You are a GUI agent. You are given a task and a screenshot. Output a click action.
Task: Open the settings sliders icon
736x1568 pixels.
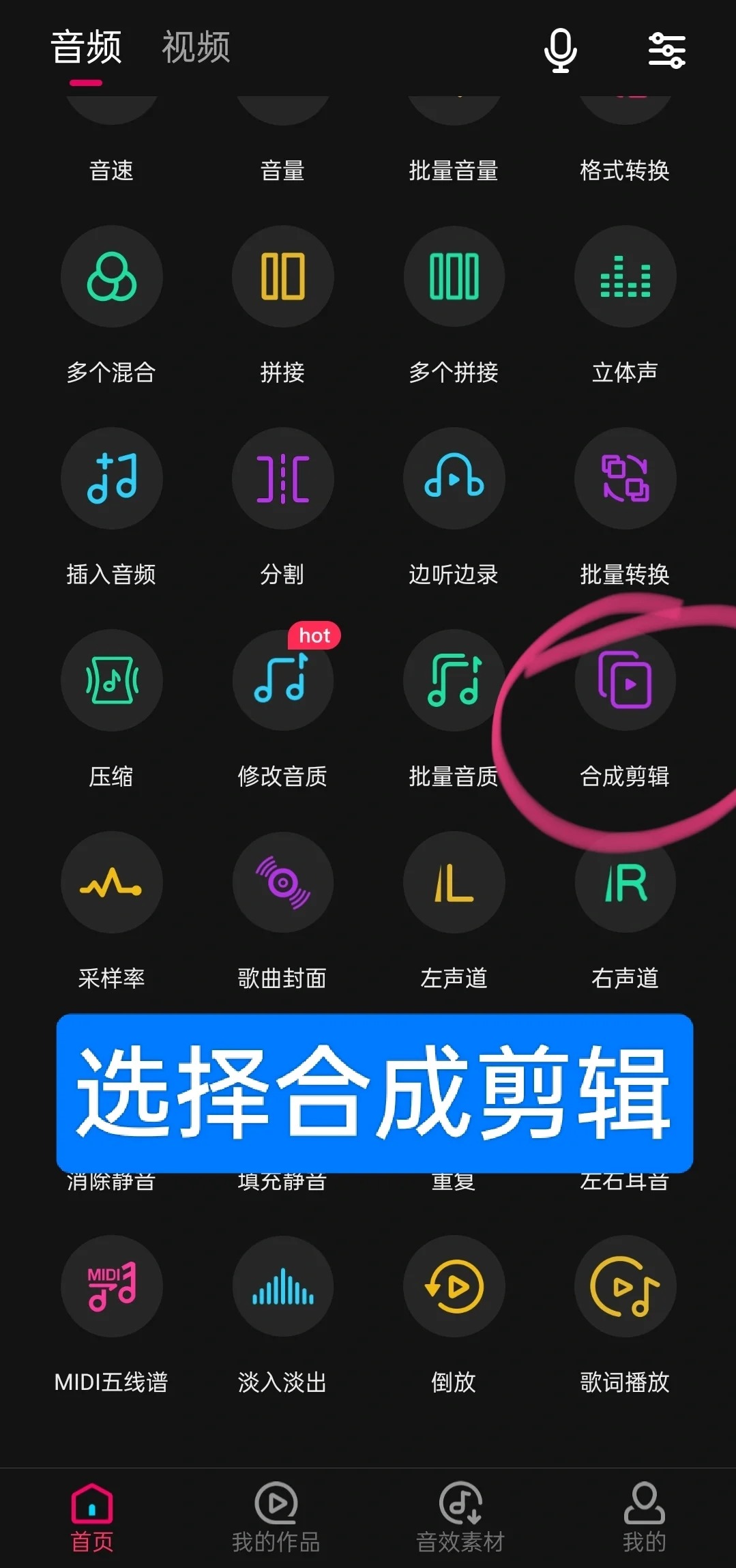click(x=666, y=50)
